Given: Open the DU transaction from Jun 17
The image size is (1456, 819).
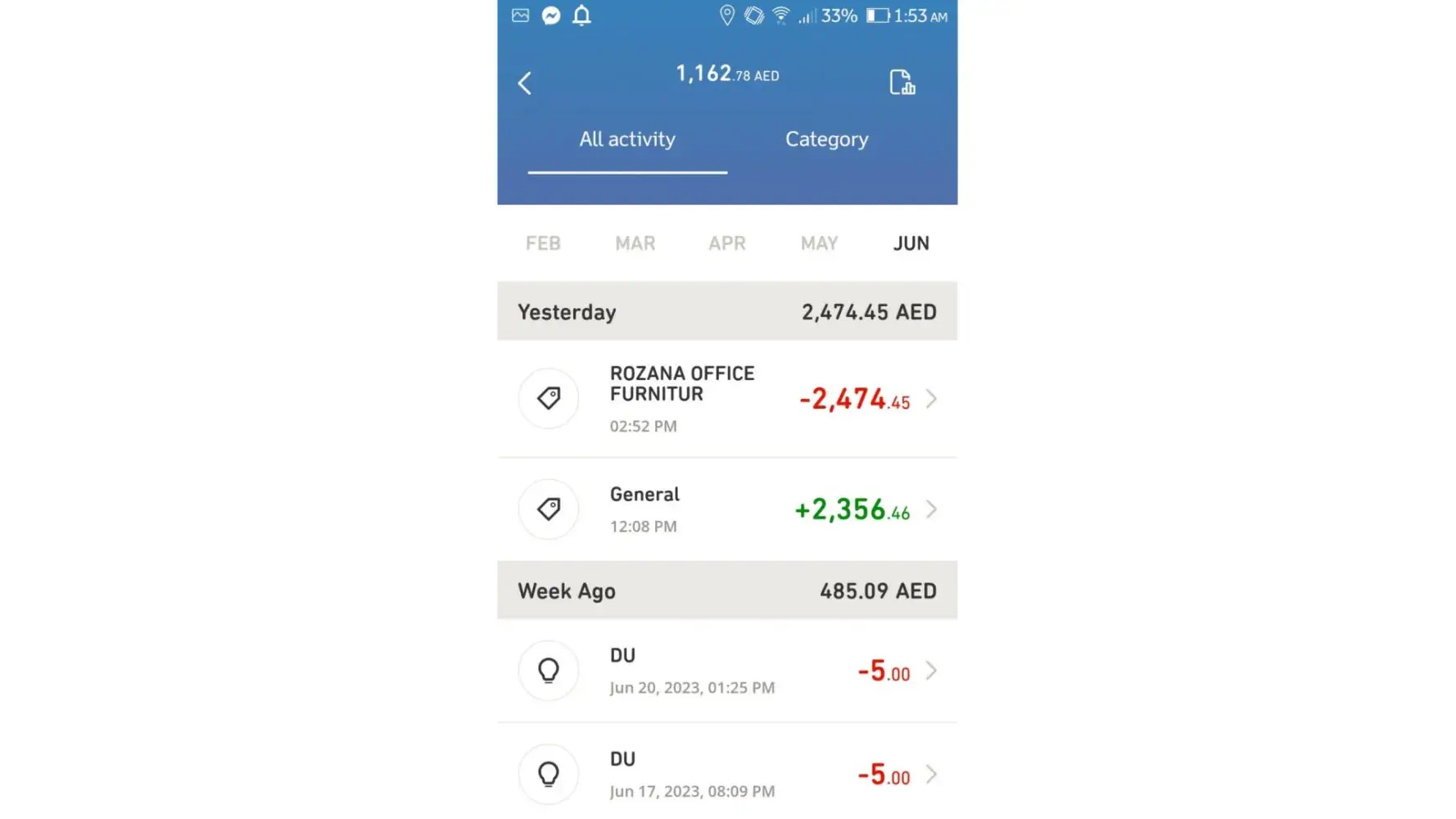Looking at the screenshot, I should click(726, 774).
